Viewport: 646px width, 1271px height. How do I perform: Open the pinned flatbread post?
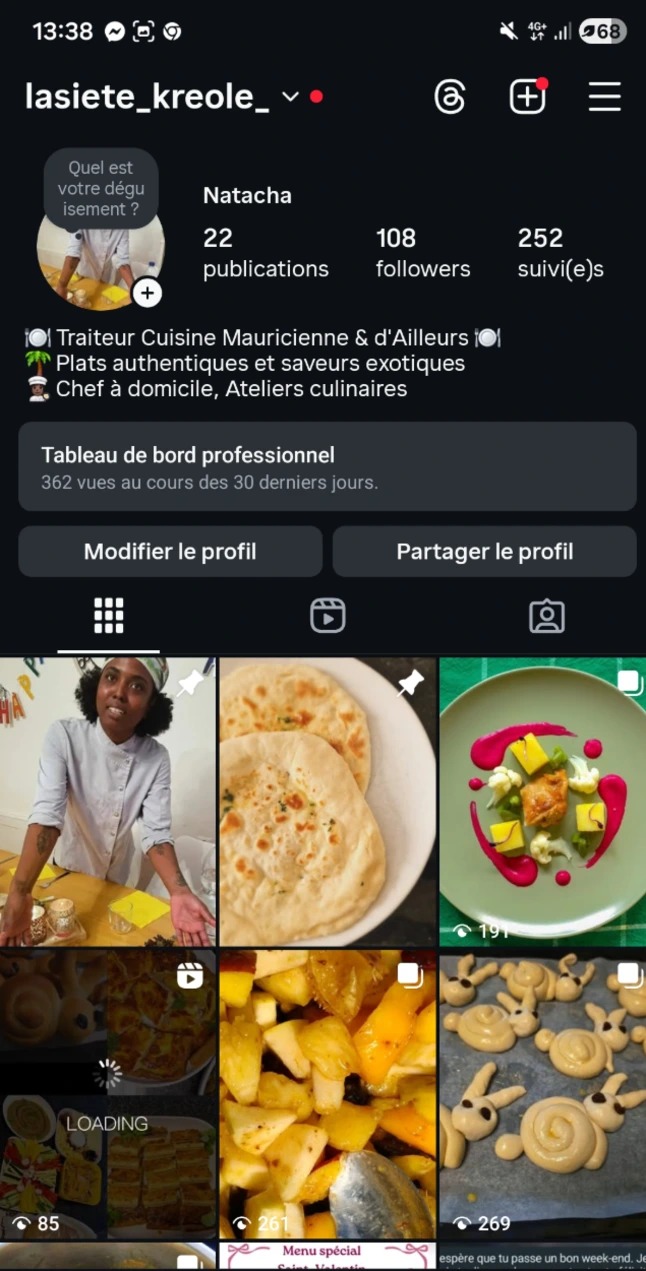tap(327, 801)
